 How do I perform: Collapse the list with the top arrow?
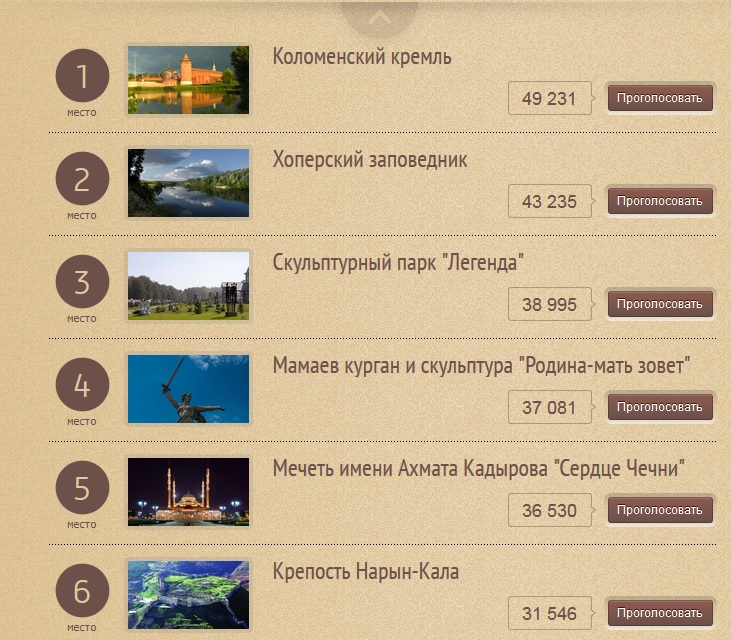(x=379, y=15)
